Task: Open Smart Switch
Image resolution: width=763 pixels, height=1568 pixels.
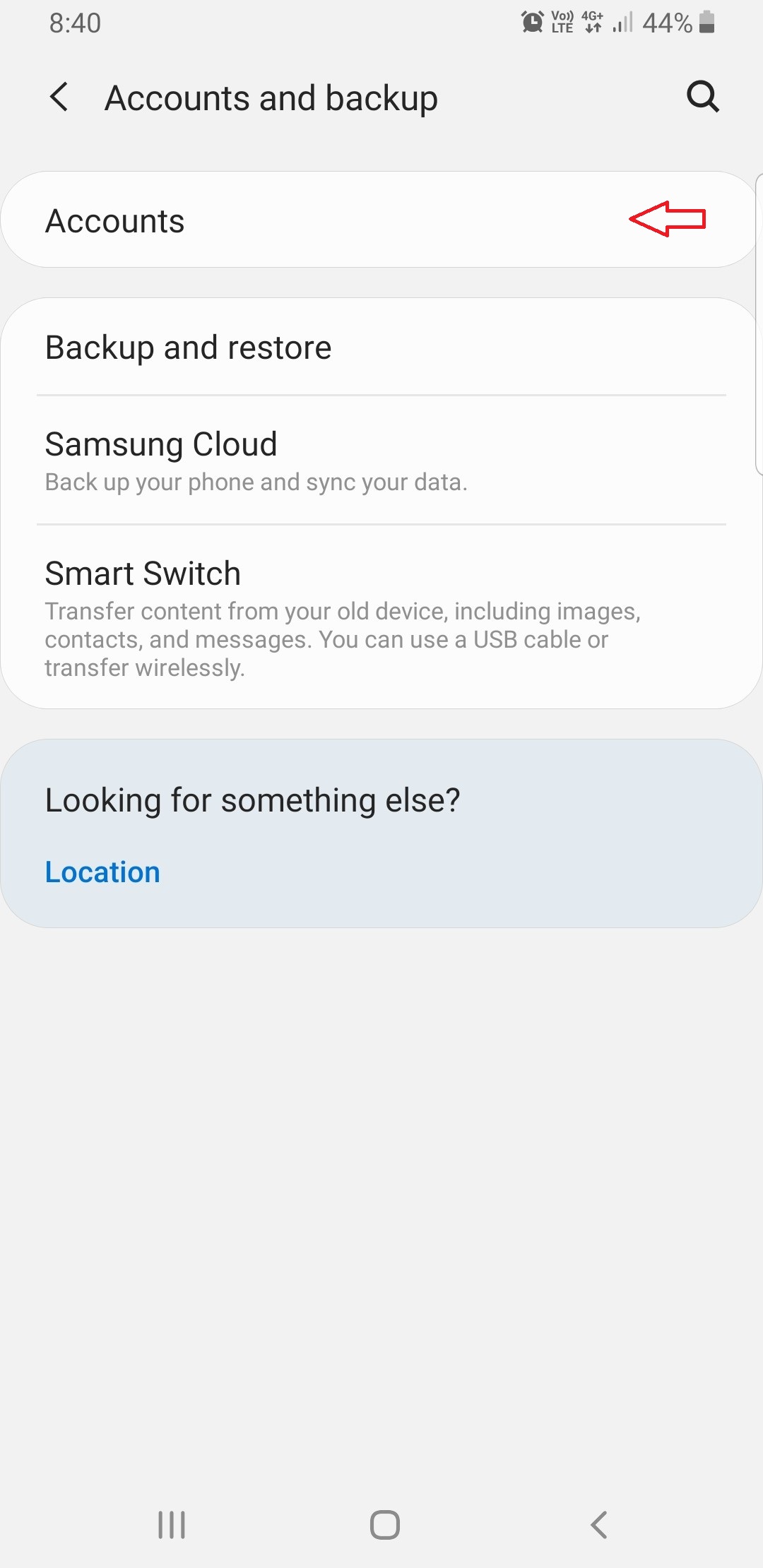Action: (x=381, y=617)
